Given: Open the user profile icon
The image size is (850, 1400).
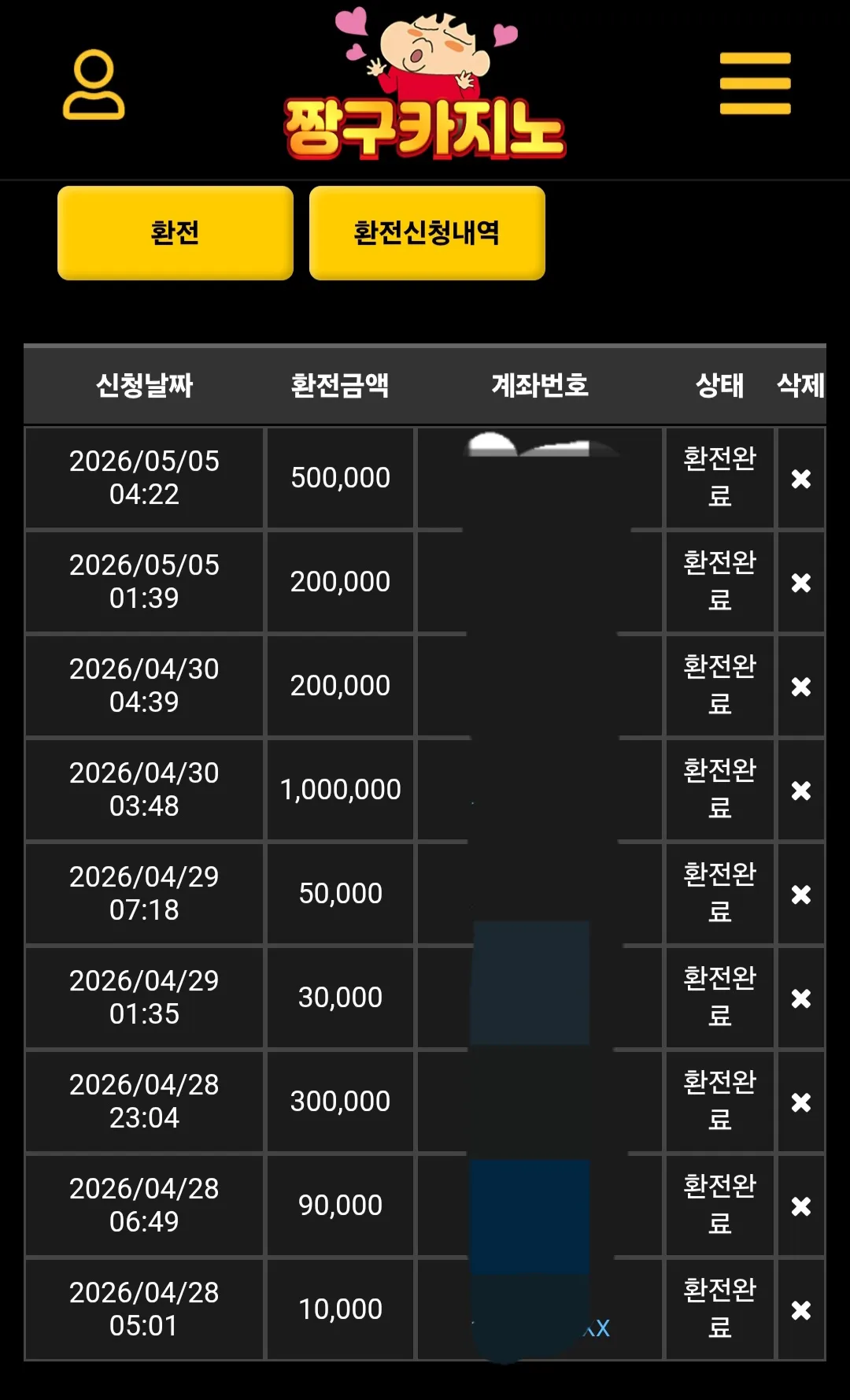Looking at the screenshot, I should [x=94, y=84].
